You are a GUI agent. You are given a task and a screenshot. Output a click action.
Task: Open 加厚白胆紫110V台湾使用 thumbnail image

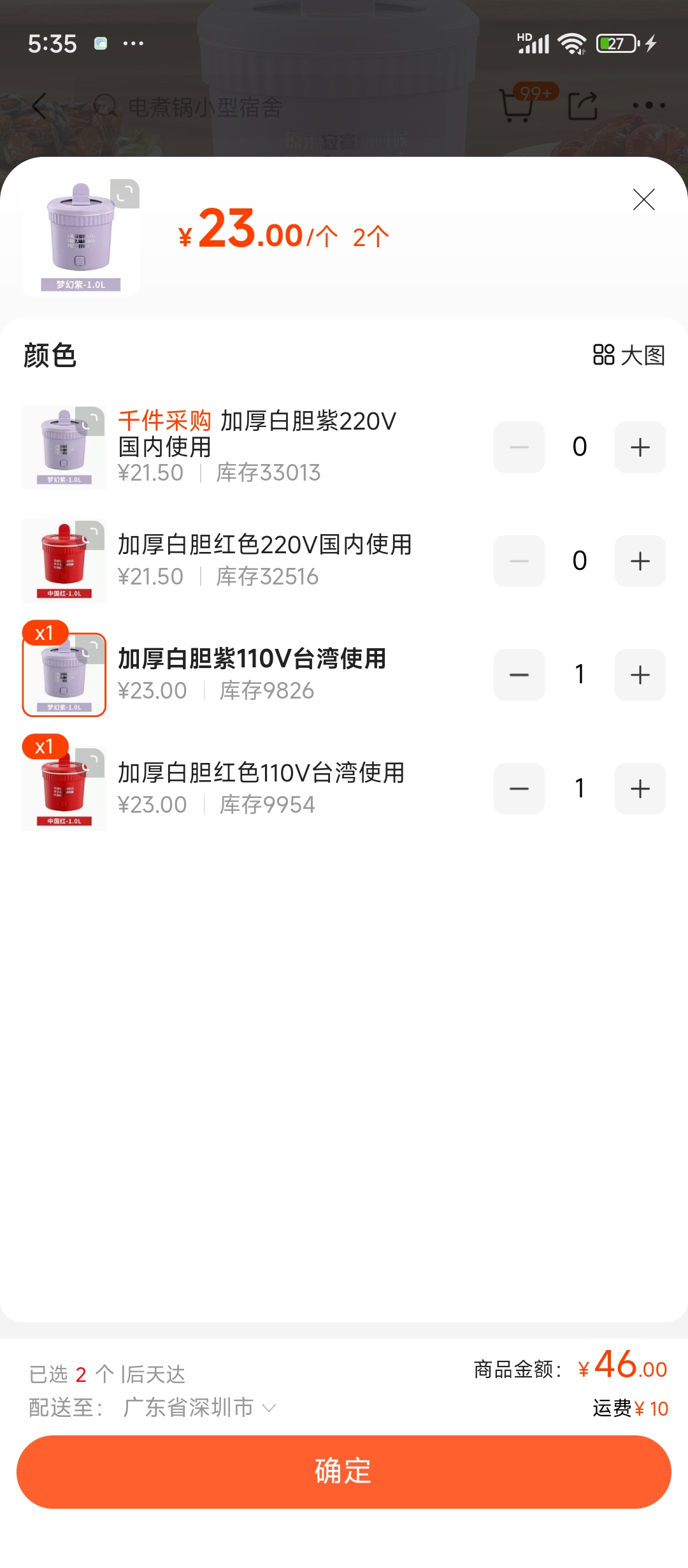coord(64,675)
